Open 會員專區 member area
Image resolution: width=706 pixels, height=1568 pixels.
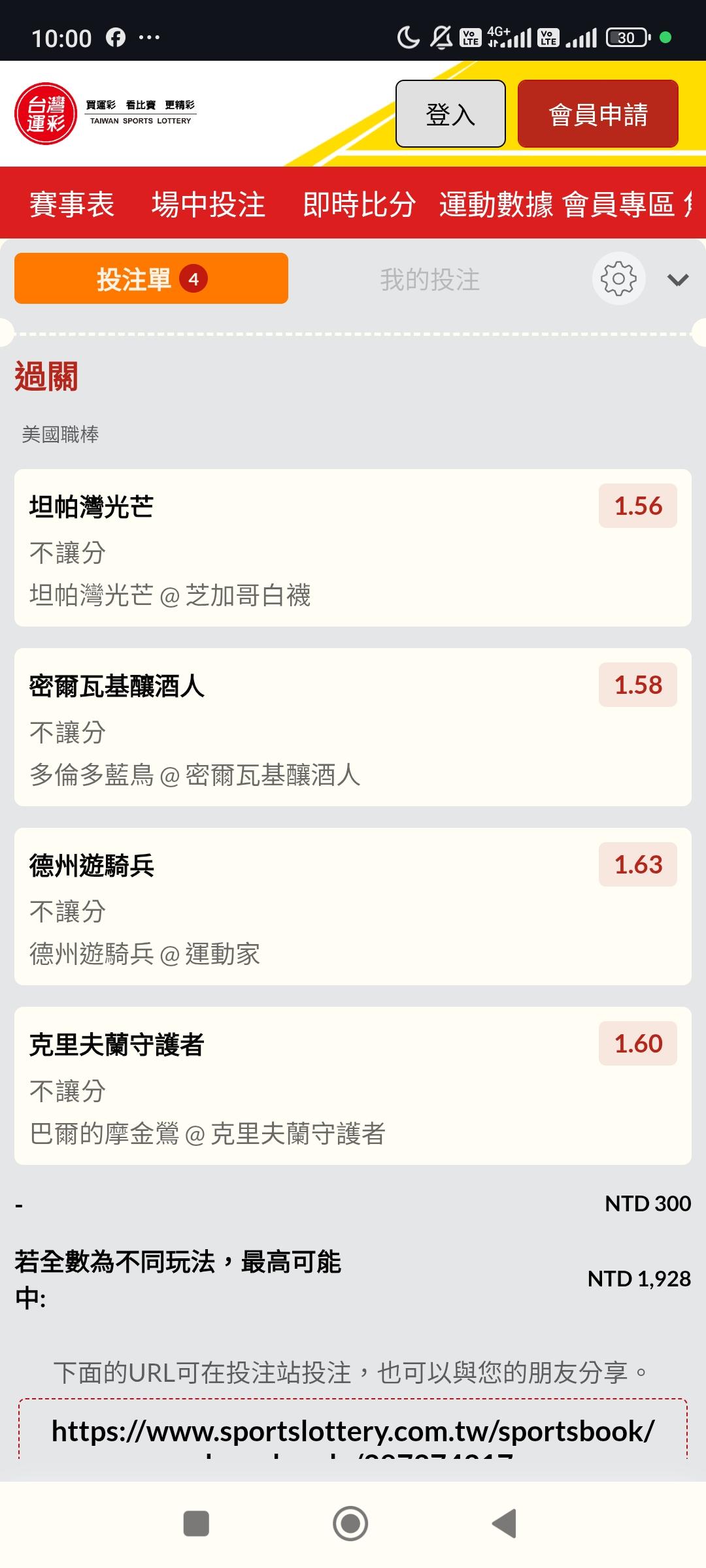tap(618, 204)
